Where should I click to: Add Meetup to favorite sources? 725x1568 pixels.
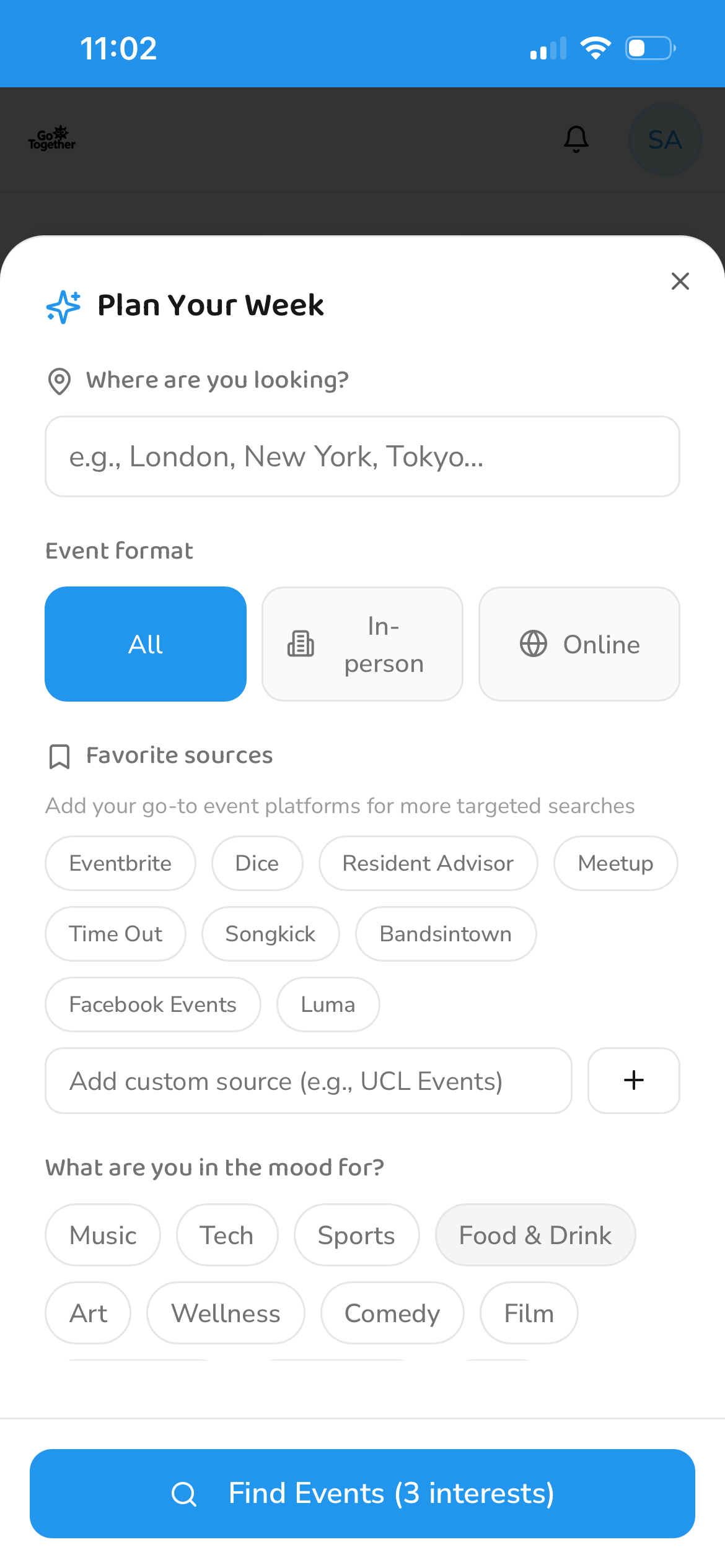pos(615,863)
